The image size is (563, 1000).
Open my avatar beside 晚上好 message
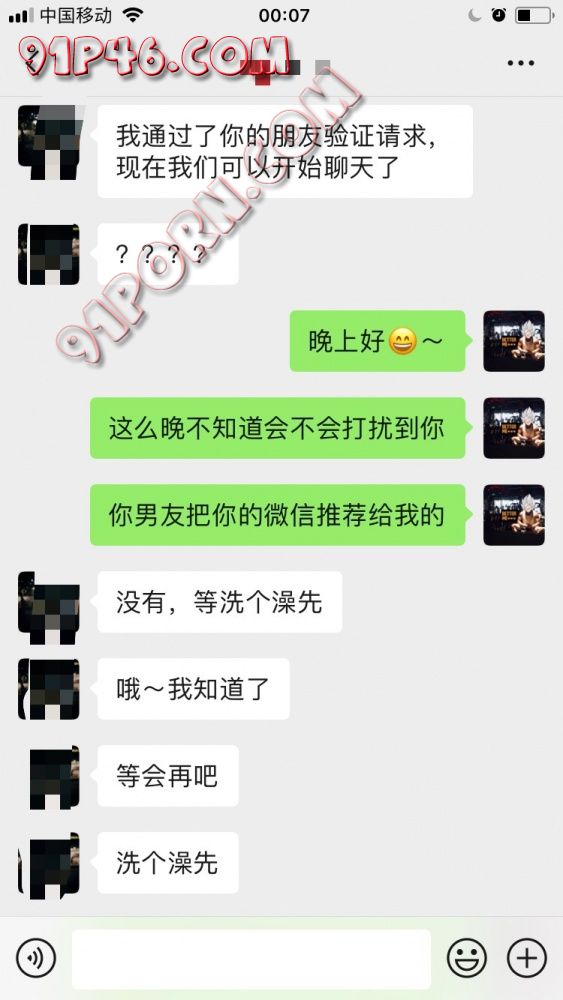[x=514, y=341]
